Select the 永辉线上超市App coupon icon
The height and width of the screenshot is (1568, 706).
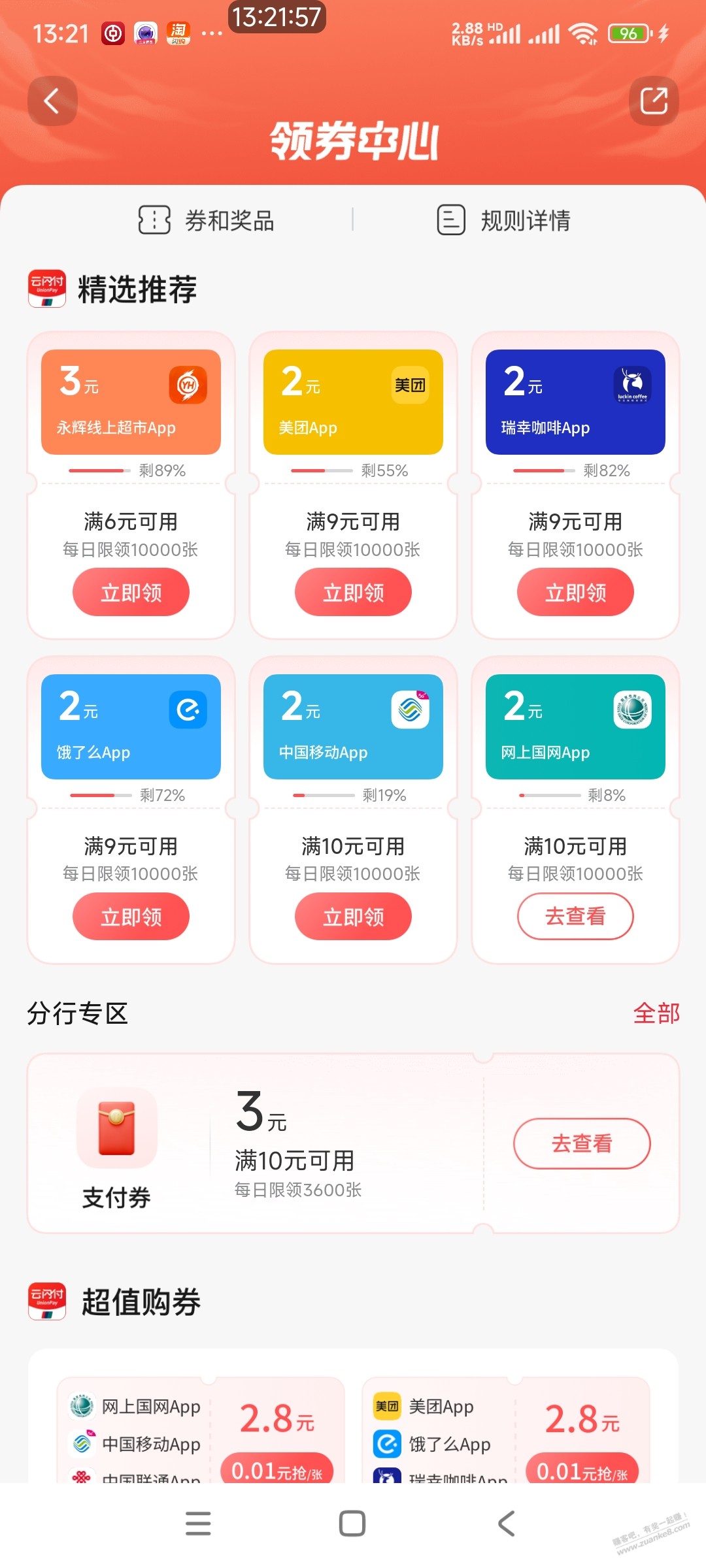coord(188,384)
